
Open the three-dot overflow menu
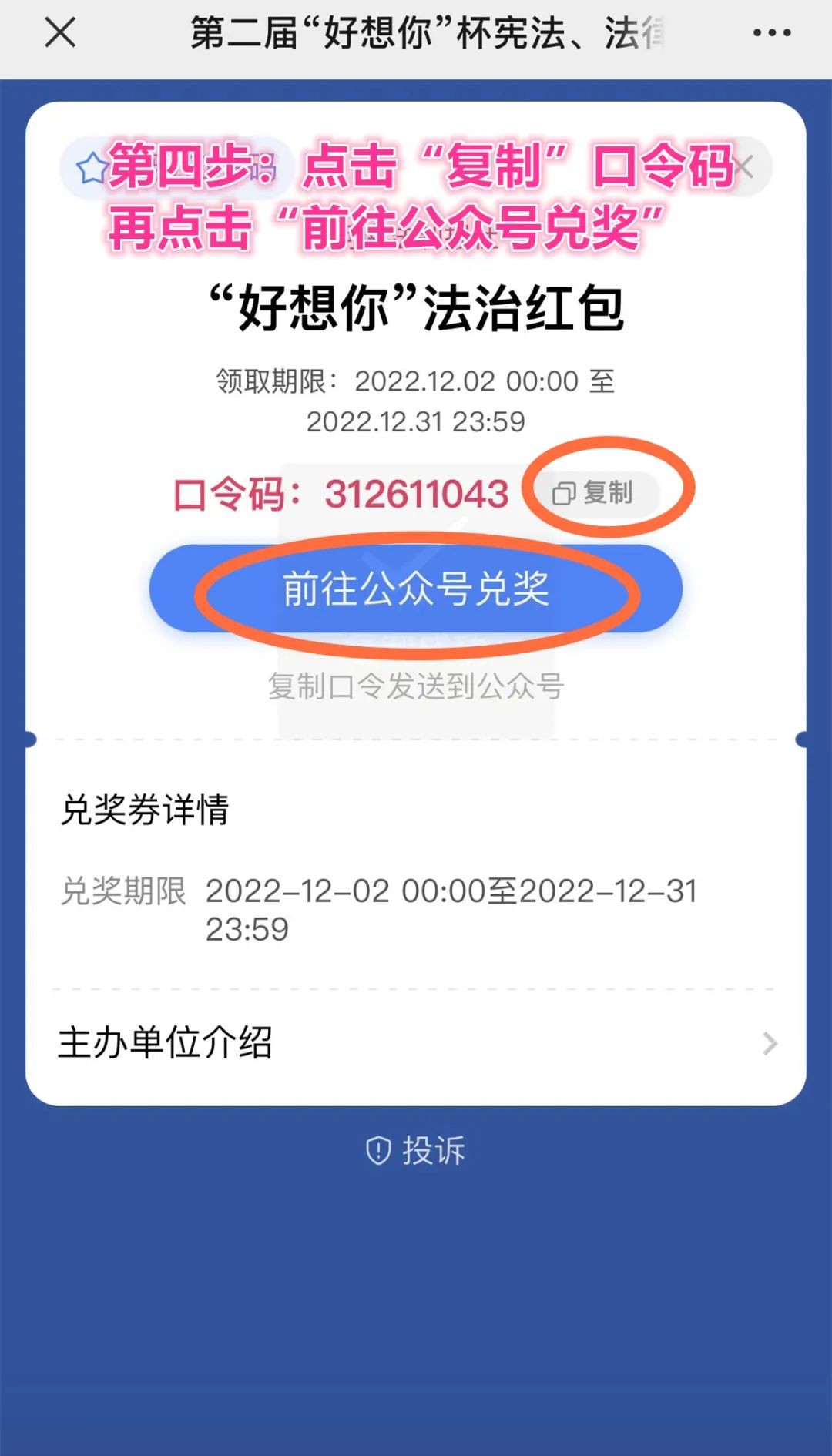pyautogui.click(x=771, y=33)
